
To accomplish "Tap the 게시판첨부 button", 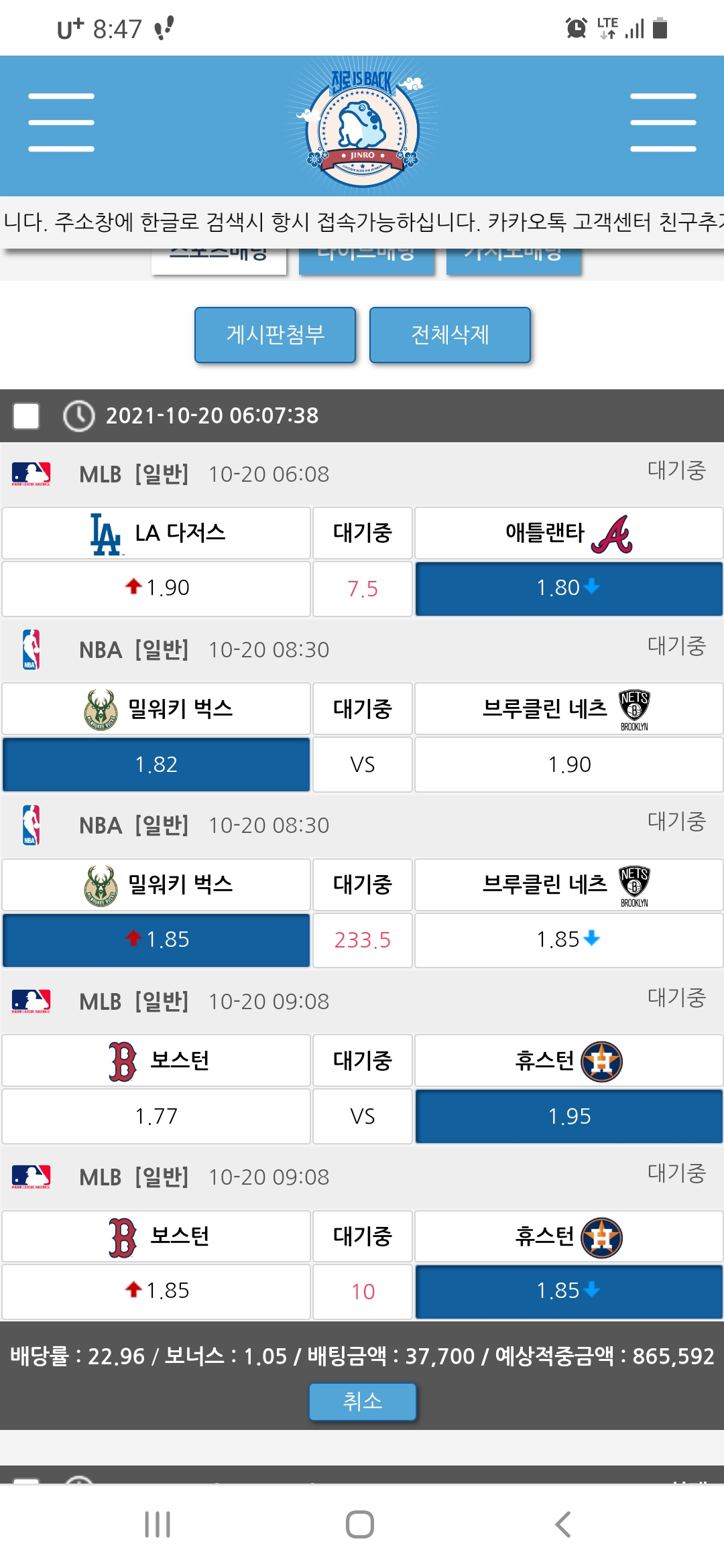I will pyautogui.click(x=275, y=334).
